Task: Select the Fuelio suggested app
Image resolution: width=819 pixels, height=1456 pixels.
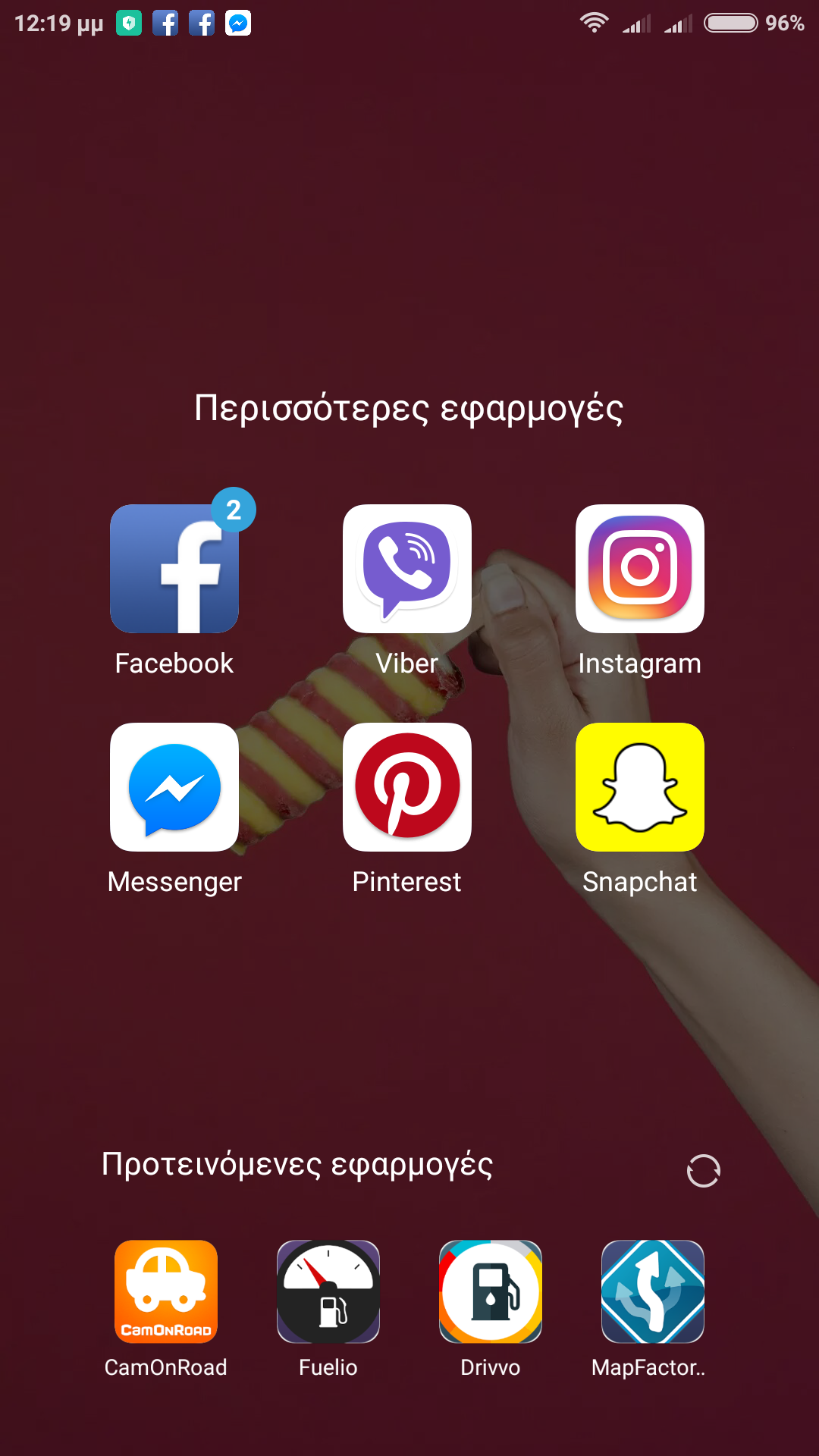Action: coord(328,1291)
